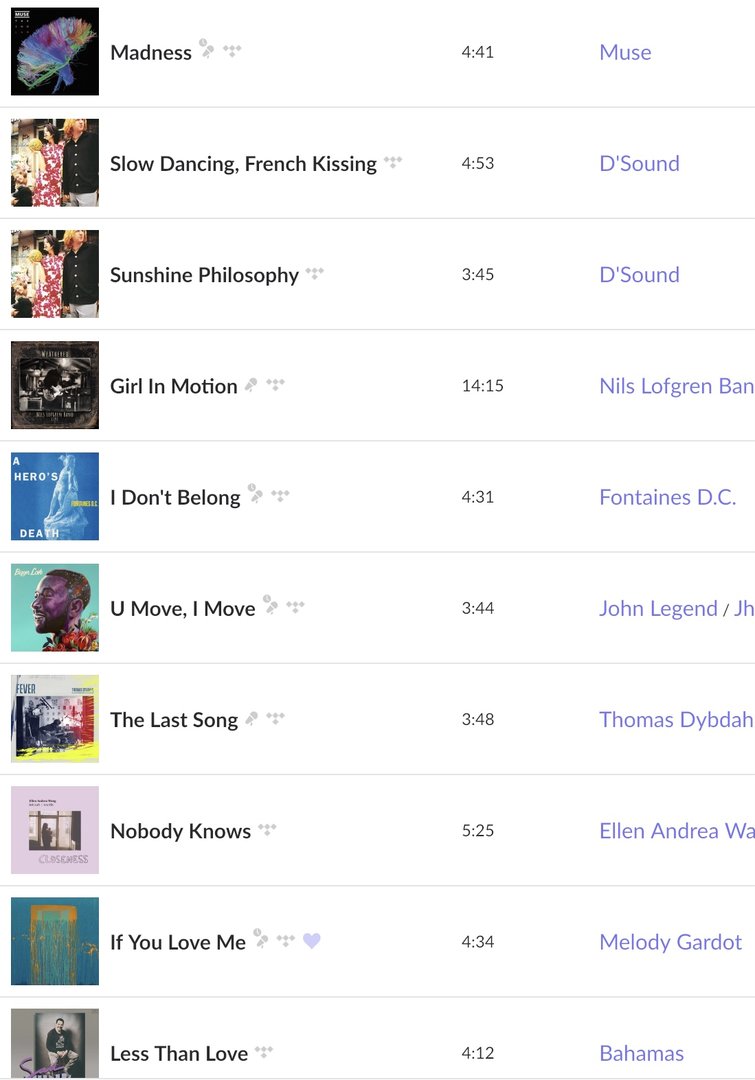
Task: Toggle the heart on If You Love Me
Action: pyautogui.click(x=312, y=941)
